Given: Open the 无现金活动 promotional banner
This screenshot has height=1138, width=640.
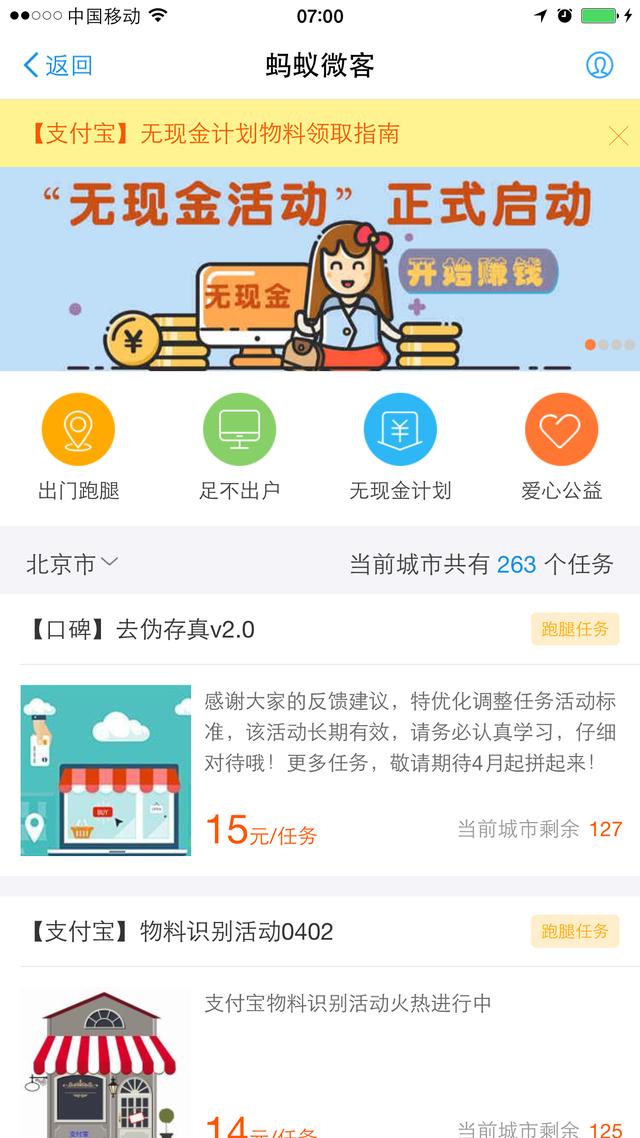Looking at the screenshot, I should [x=320, y=270].
